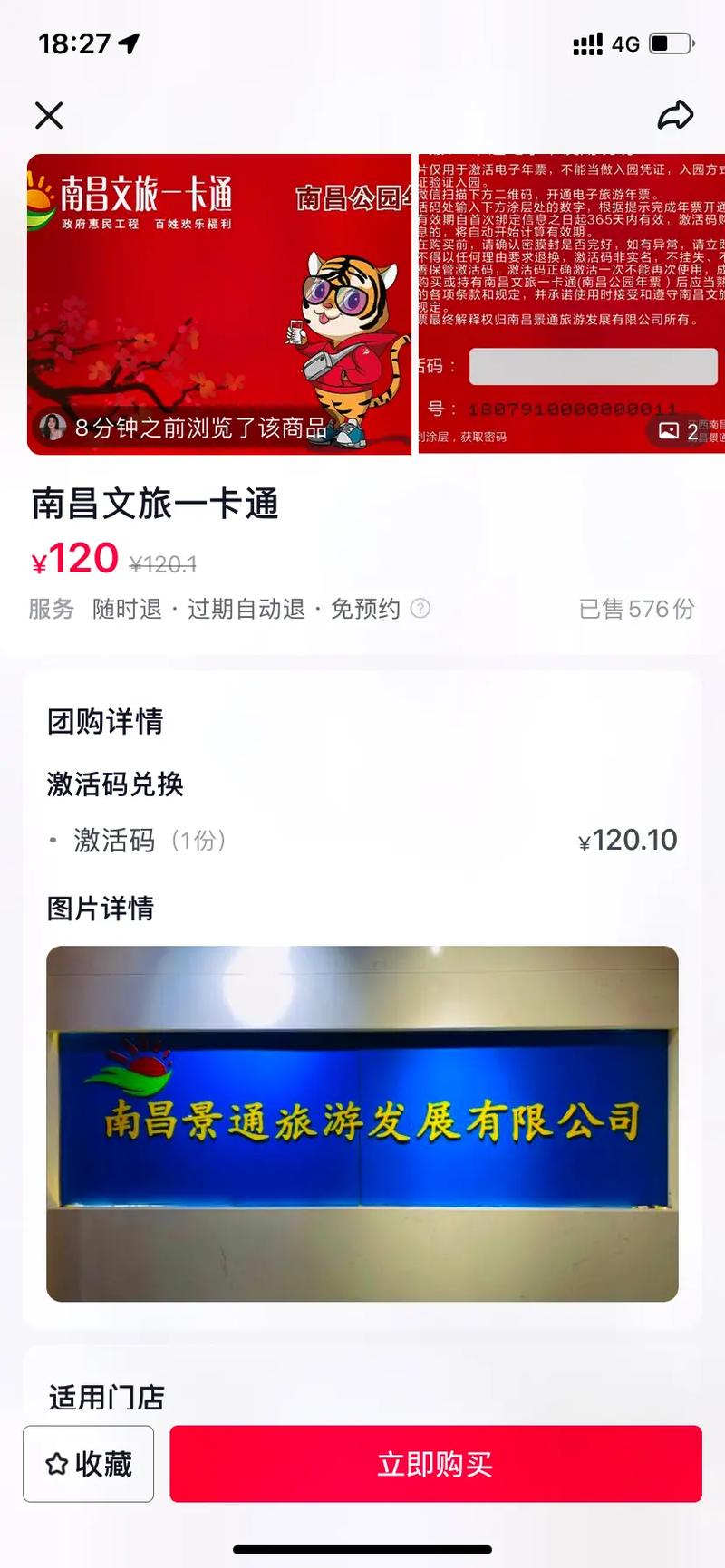Close the product detail page

click(x=49, y=116)
